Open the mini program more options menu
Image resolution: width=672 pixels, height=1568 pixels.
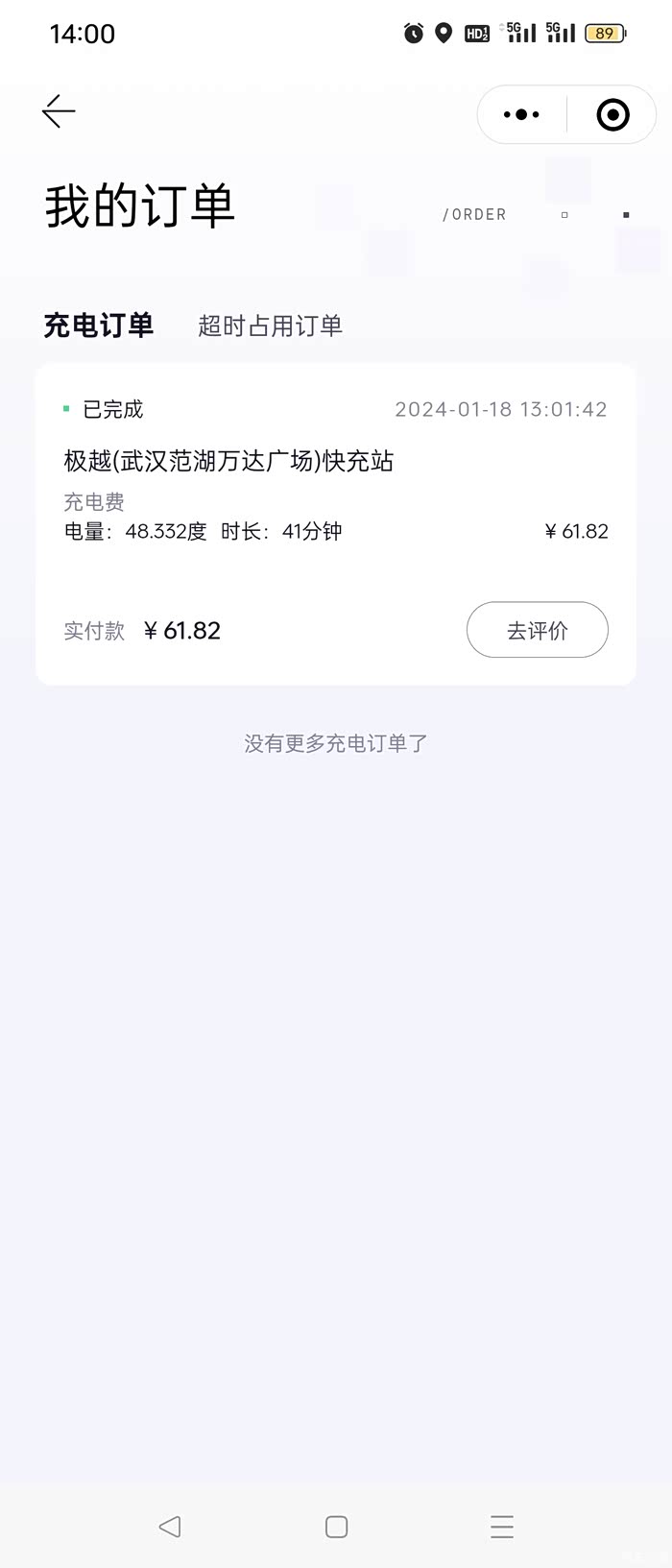tap(521, 115)
